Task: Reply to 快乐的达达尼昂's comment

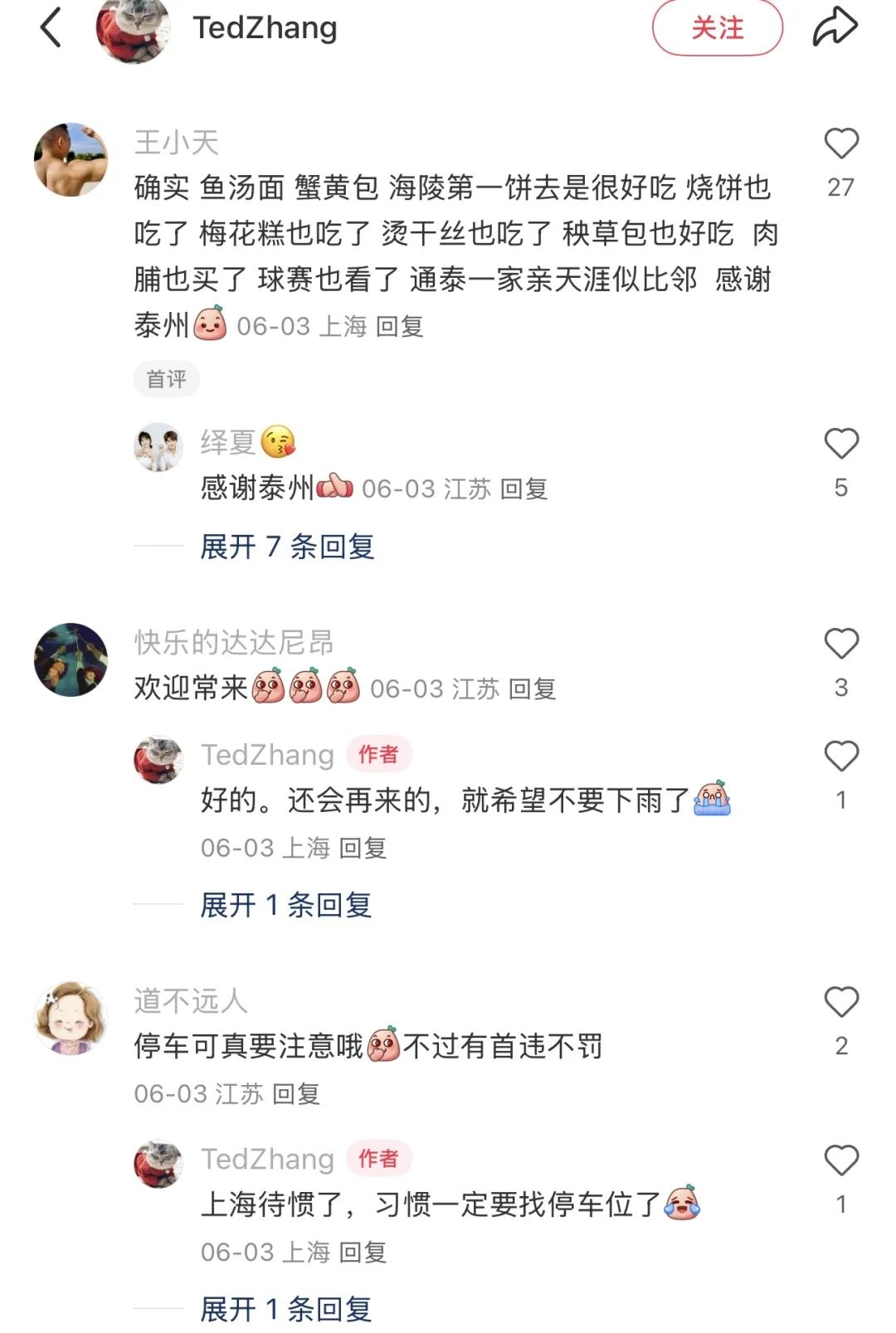Action: (x=532, y=689)
